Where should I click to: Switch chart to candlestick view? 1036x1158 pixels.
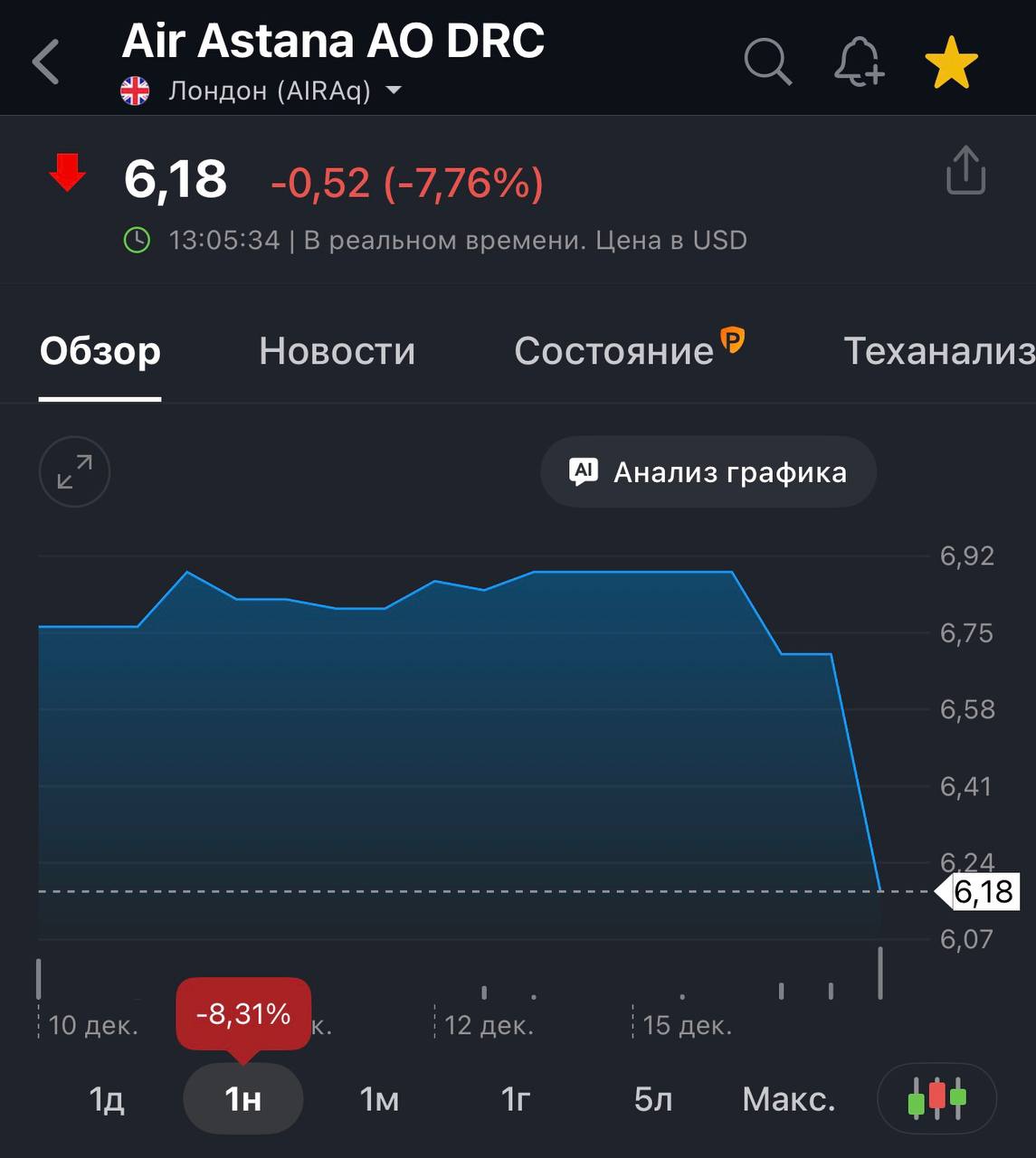point(937,1098)
